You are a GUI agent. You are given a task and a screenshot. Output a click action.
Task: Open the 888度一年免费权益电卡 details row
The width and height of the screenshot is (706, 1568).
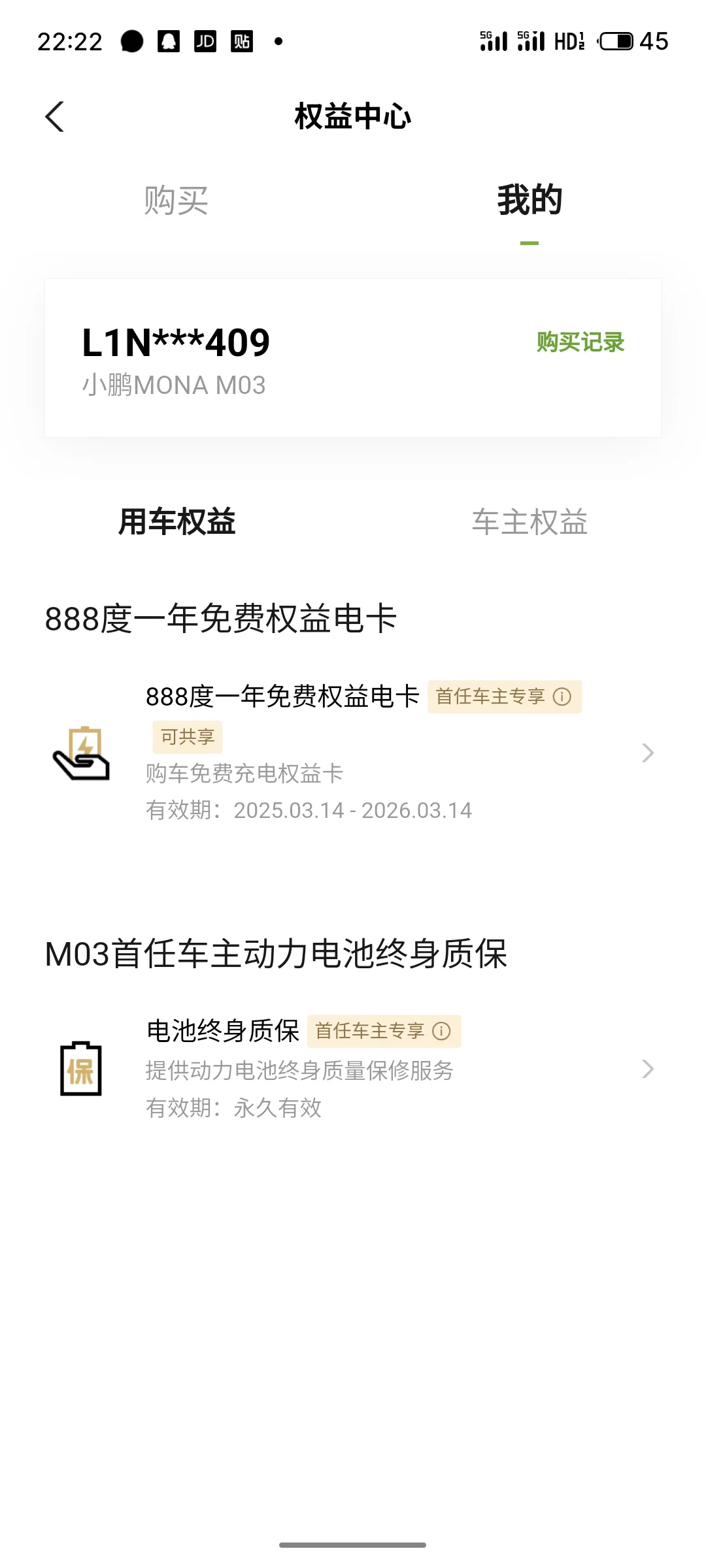point(353,753)
